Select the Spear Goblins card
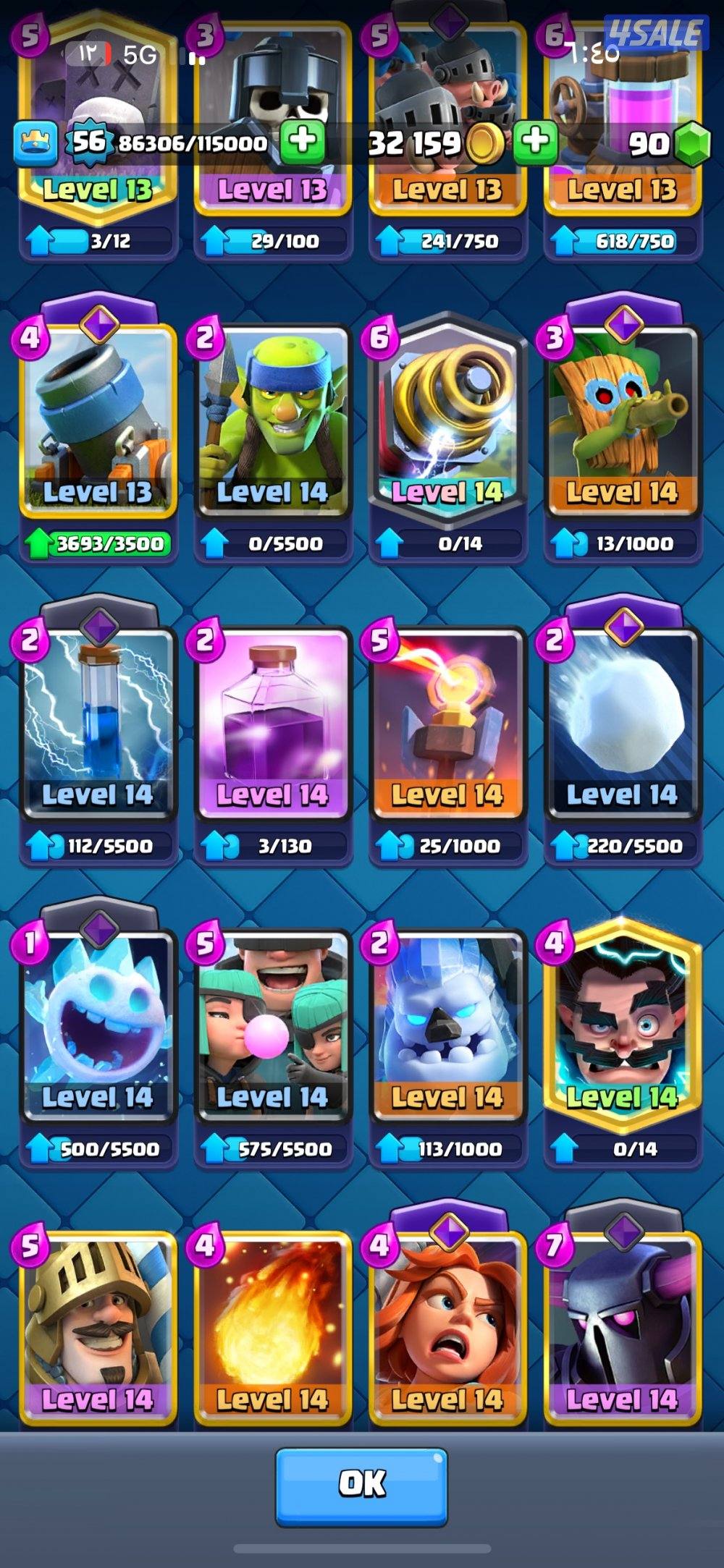The height and width of the screenshot is (1568, 724). [273, 420]
